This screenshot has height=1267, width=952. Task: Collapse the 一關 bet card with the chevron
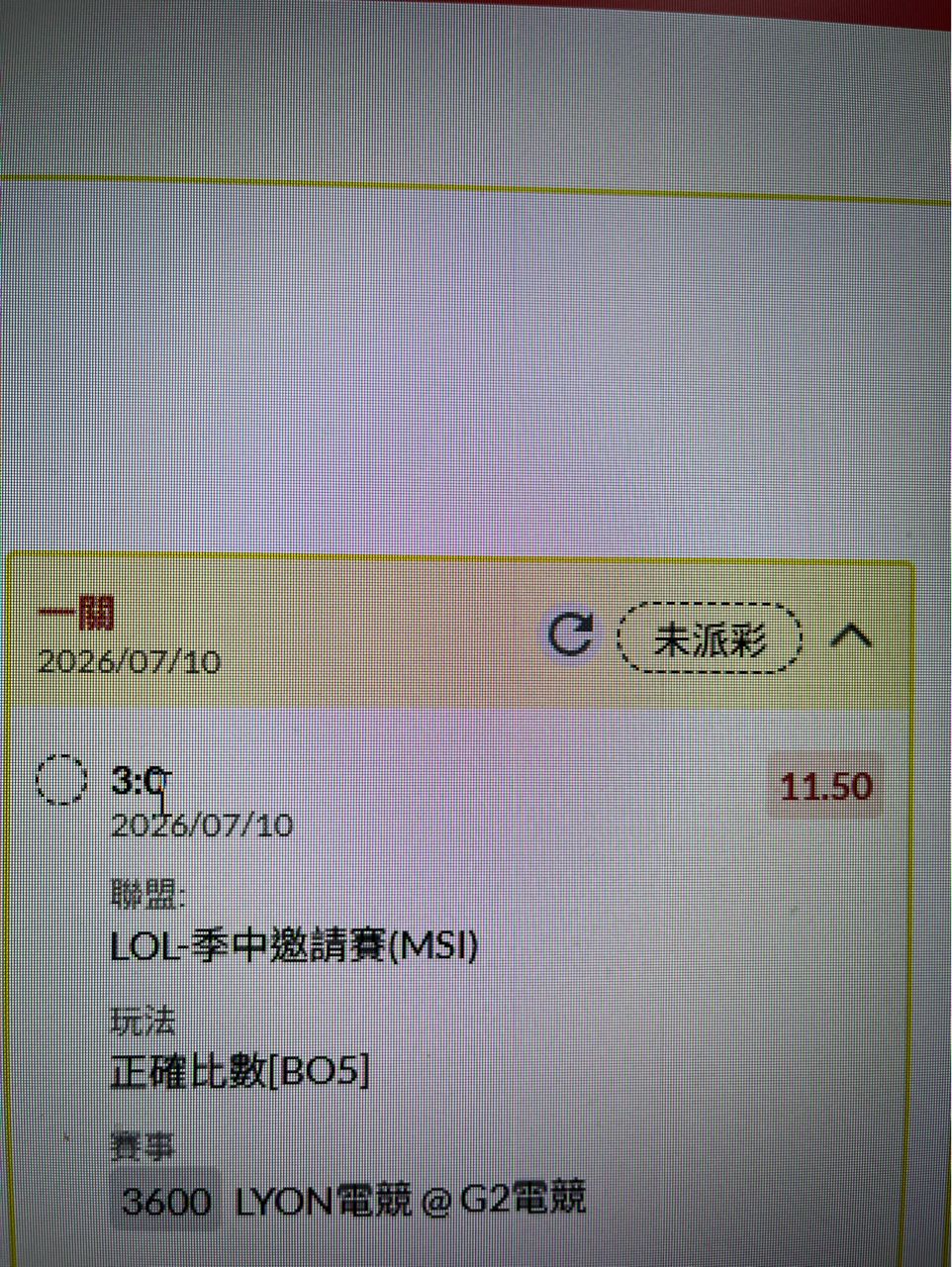click(851, 634)
